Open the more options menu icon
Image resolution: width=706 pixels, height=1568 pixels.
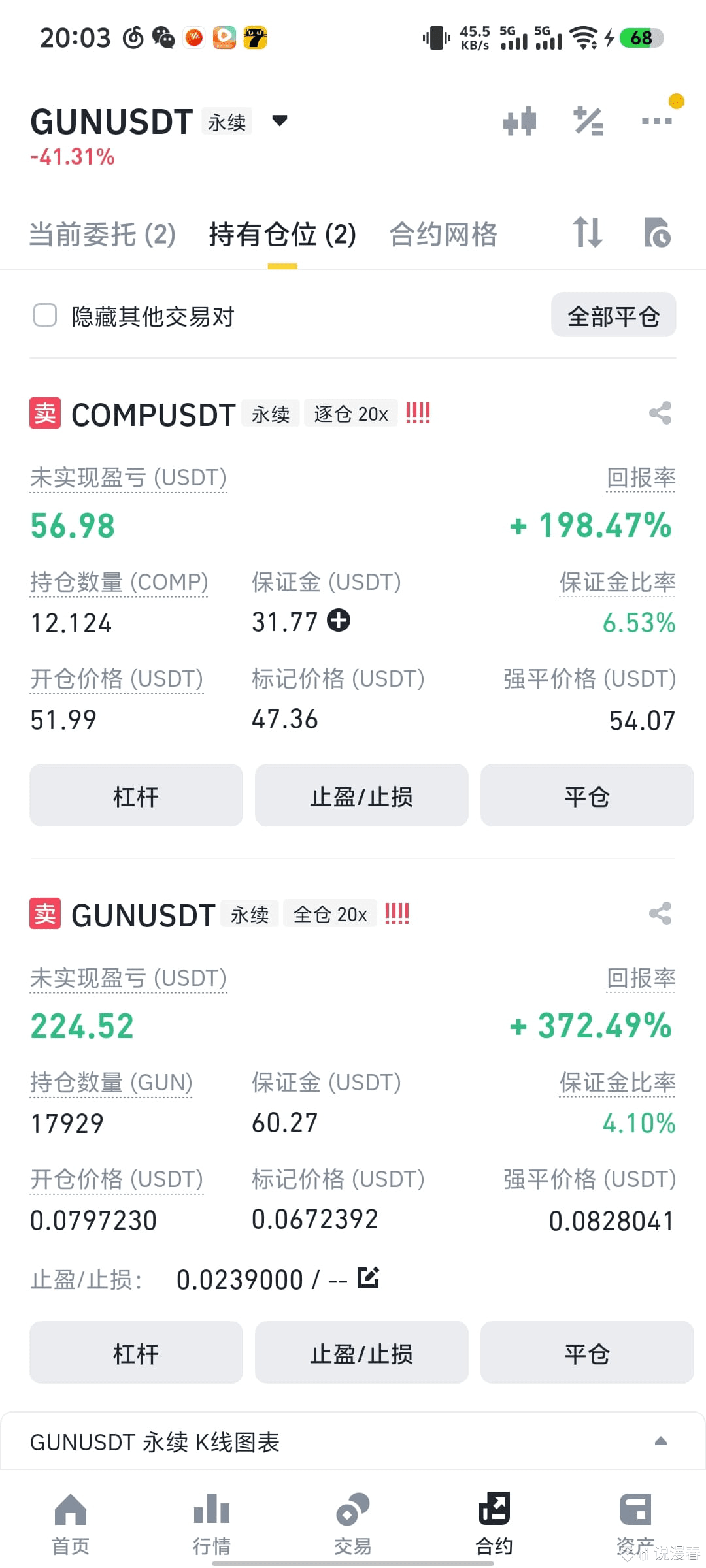click(x=657, y=121)
